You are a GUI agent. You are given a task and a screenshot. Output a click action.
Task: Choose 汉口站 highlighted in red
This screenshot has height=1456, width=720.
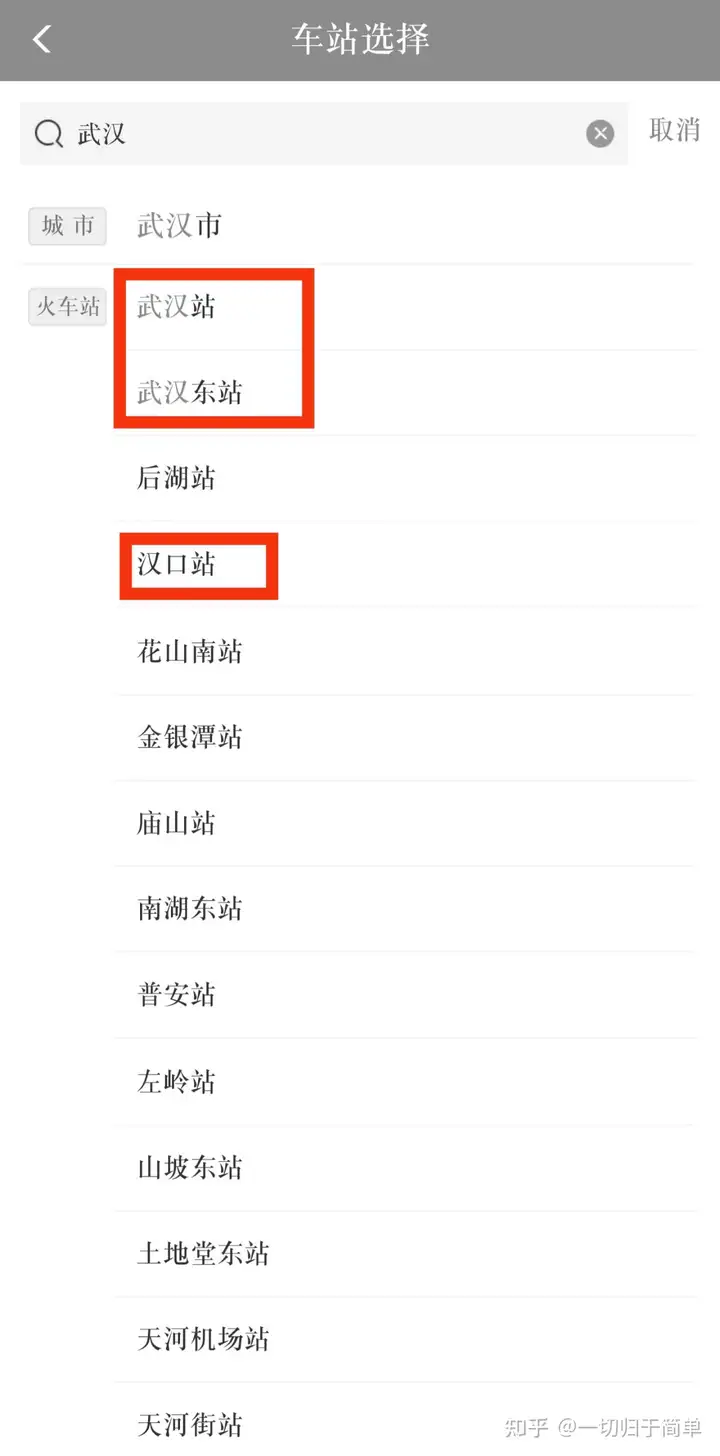point(176,565)
